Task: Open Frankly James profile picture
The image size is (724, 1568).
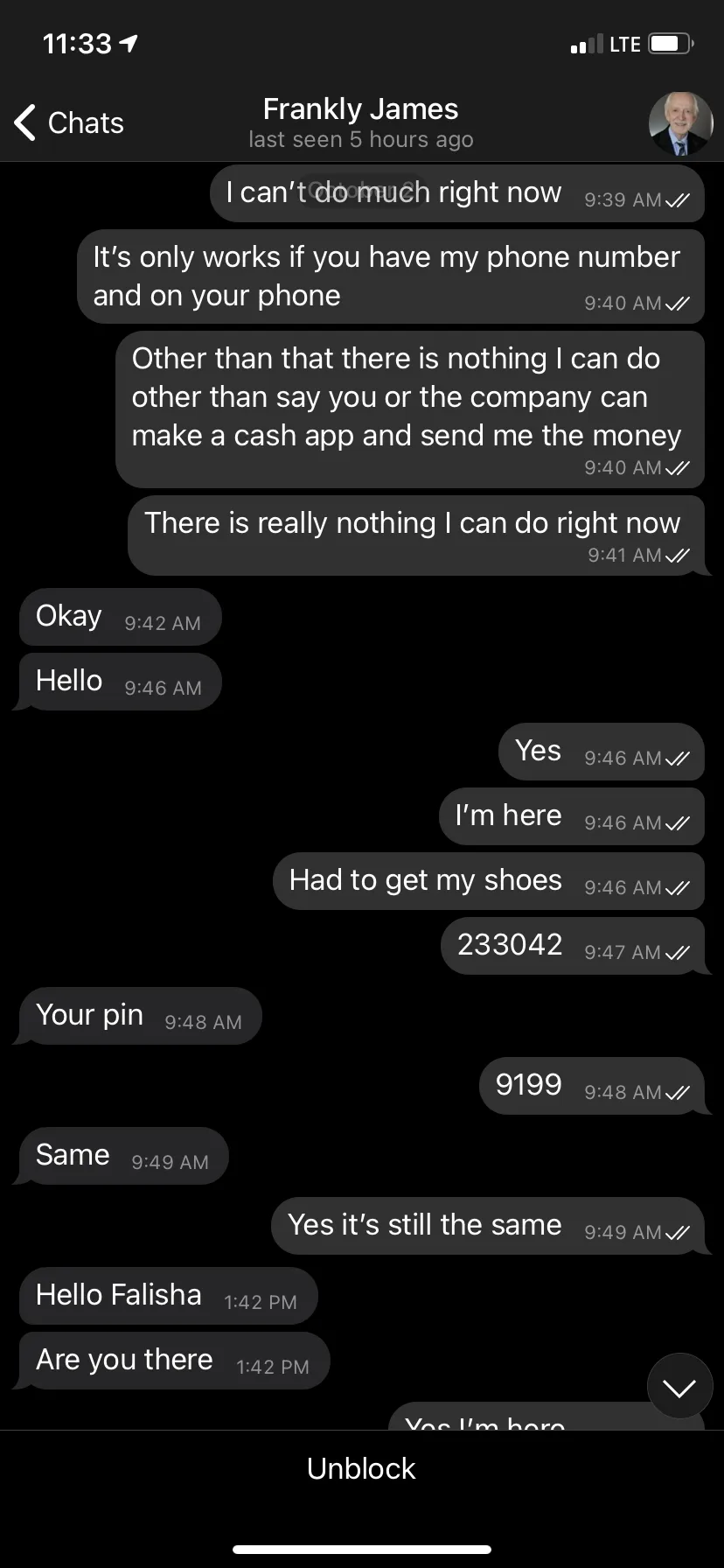Action: click(x=680, y=123)
